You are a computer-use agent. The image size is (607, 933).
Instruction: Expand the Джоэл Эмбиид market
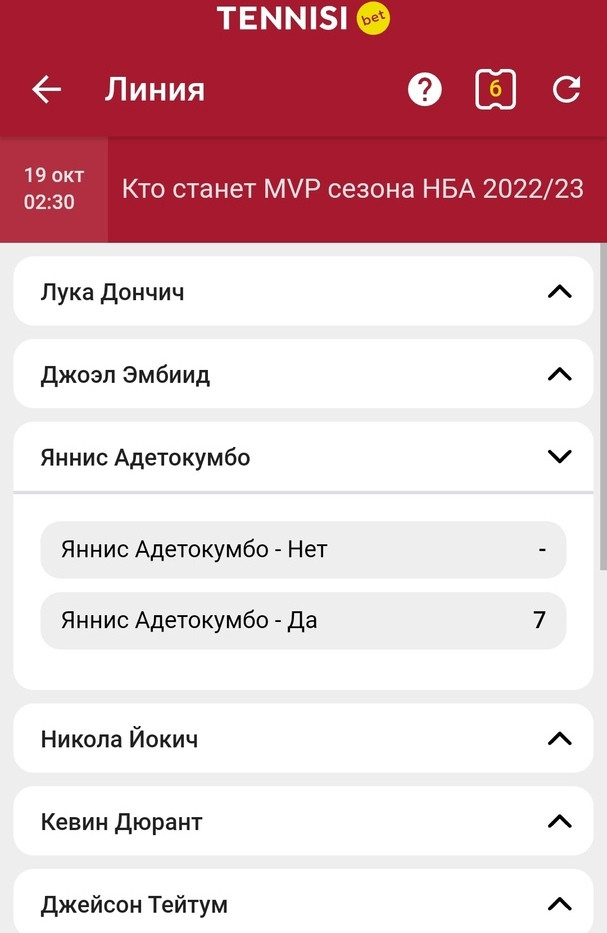(x=303, y=375)
